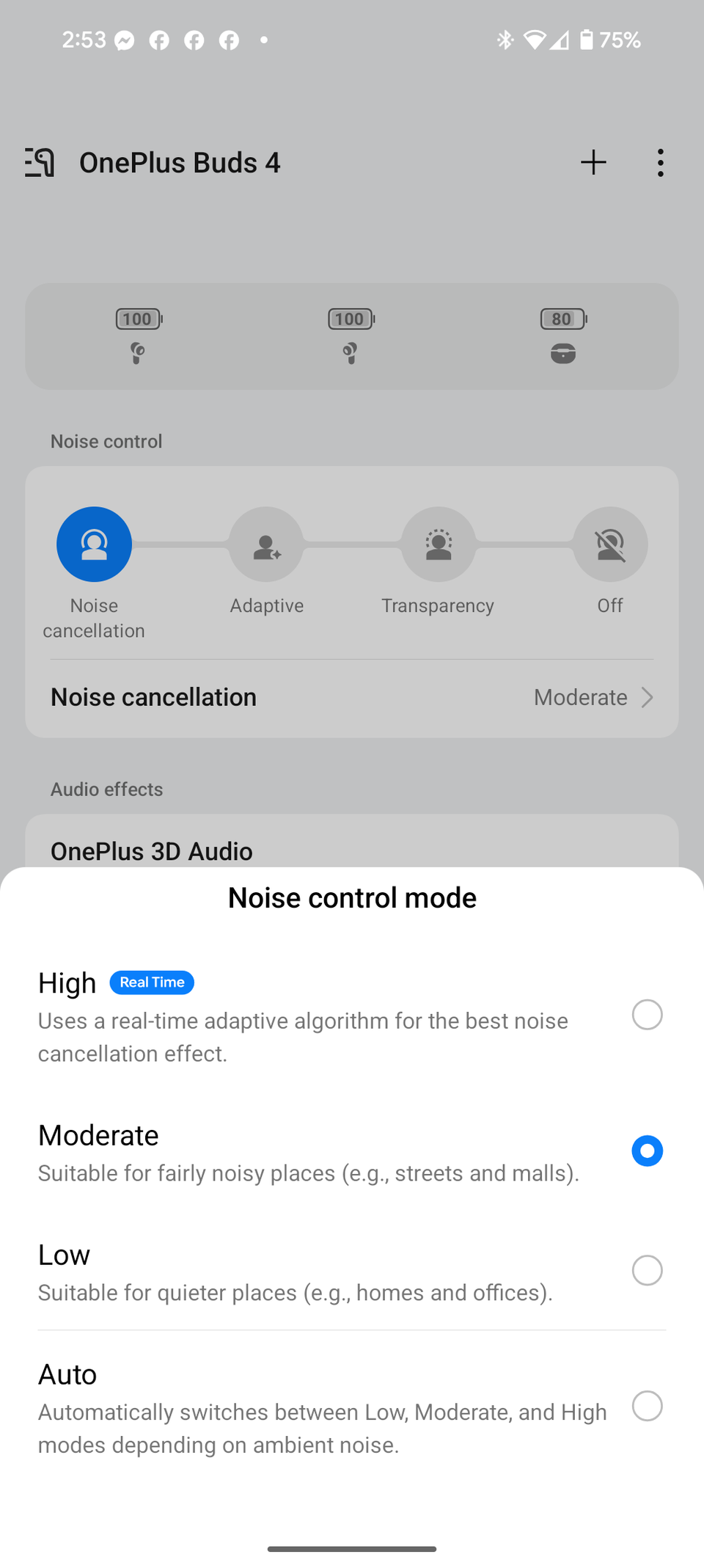Activate the Noise cancellation mode button

94,544
